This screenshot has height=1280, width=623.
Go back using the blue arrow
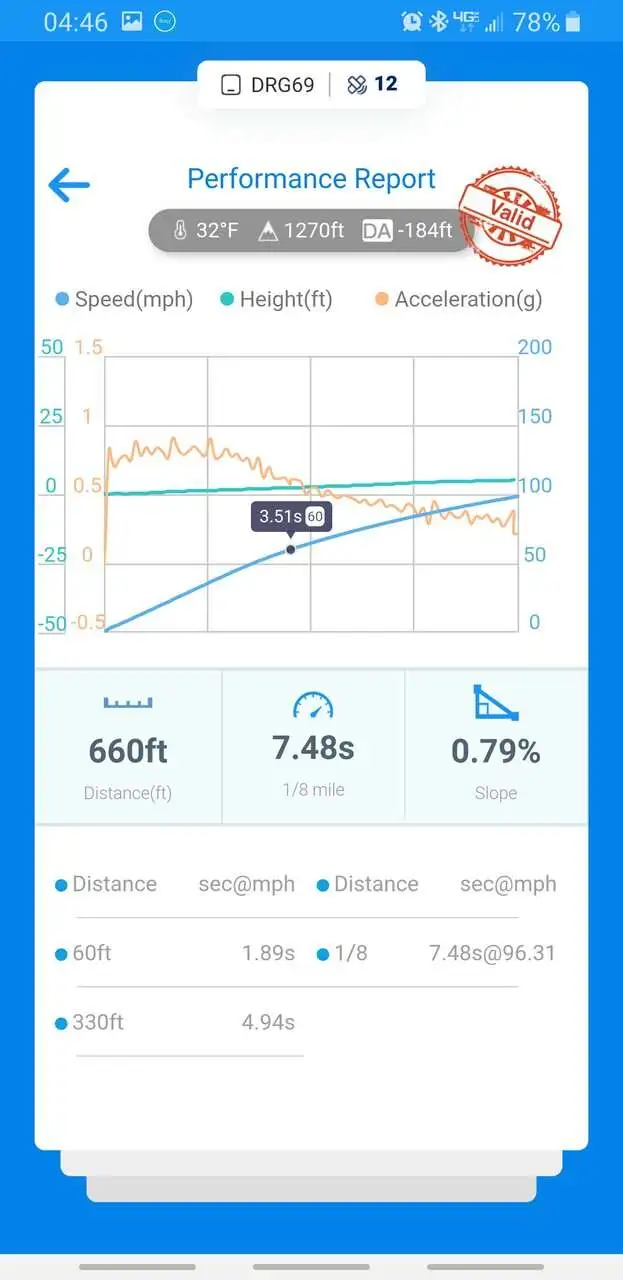coord(69,184)
